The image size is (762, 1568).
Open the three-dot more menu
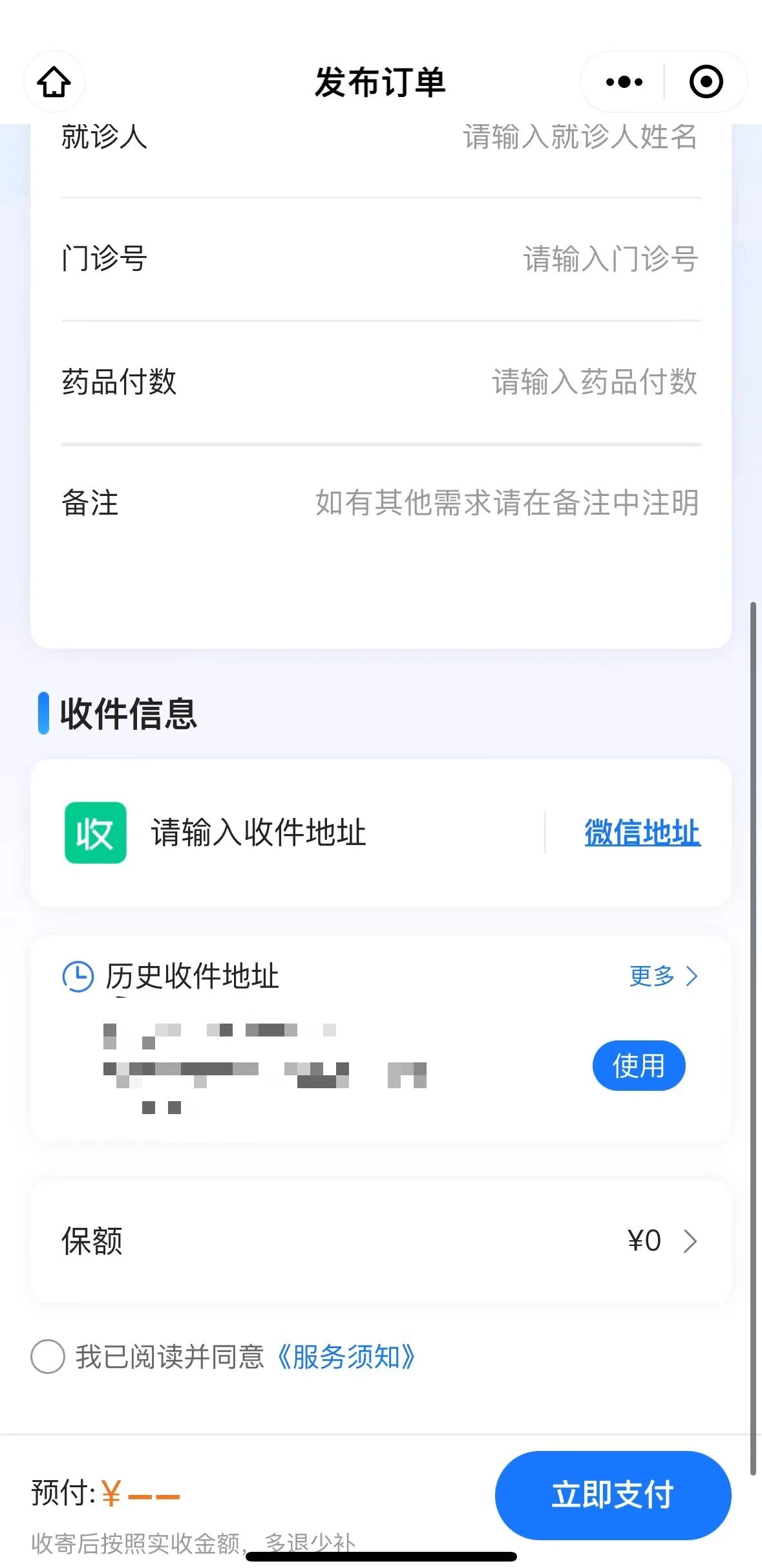[x=624, y=82]
